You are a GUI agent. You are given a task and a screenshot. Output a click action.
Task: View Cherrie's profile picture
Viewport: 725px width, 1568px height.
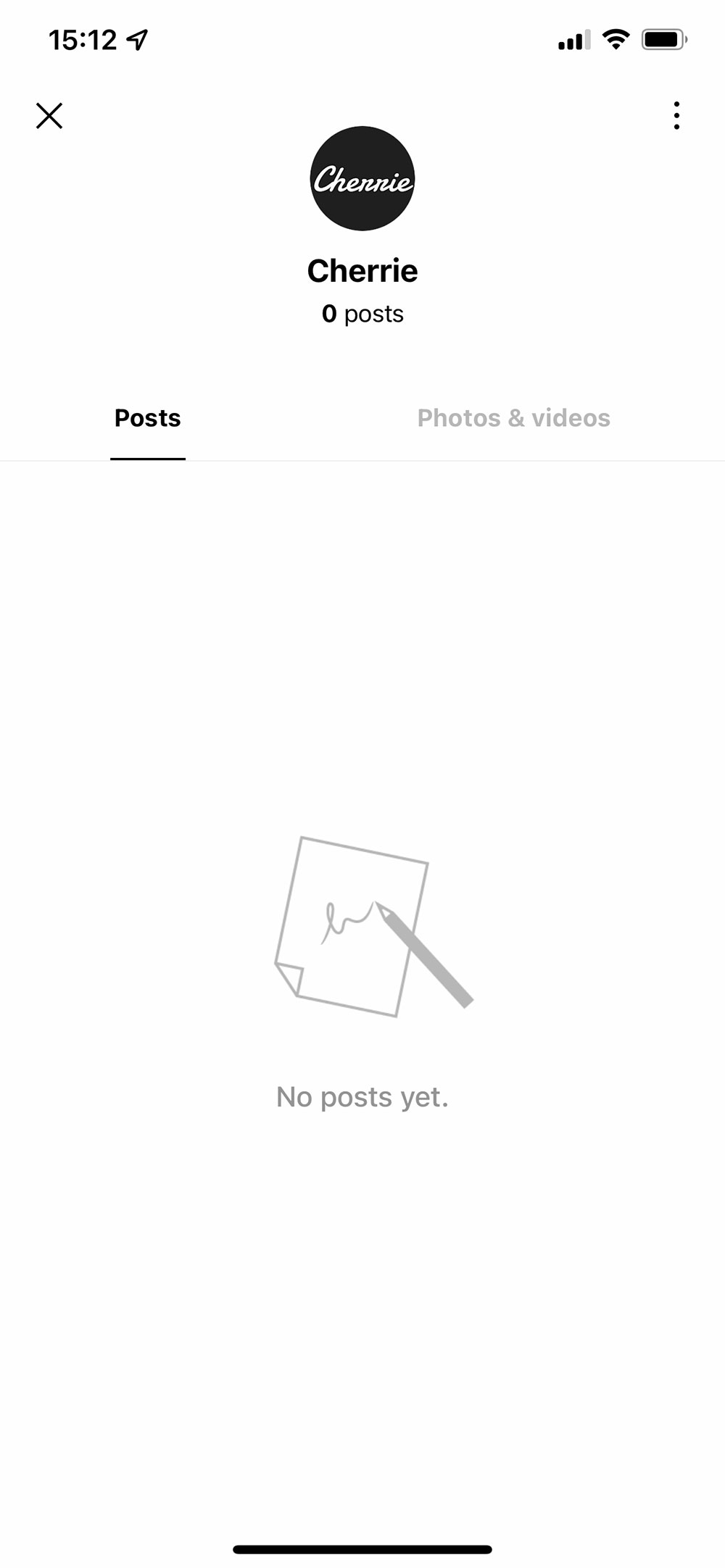click(x=362, y=179)
